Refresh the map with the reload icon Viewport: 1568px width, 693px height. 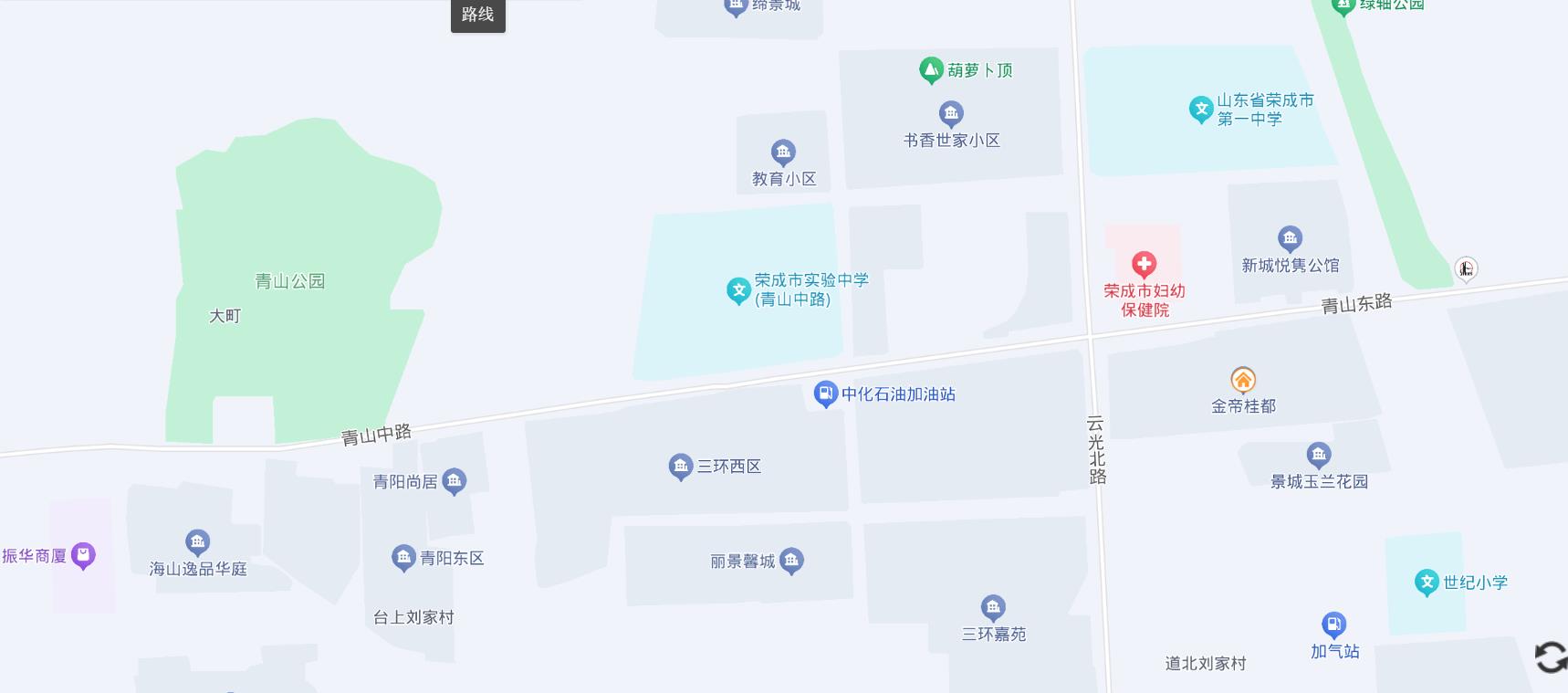(1551, 657)
